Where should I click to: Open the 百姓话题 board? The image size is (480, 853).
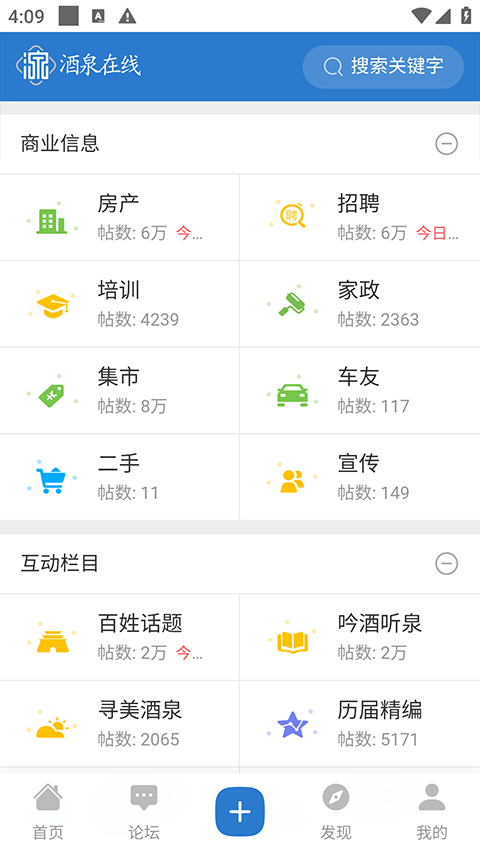tap(119, 637)
